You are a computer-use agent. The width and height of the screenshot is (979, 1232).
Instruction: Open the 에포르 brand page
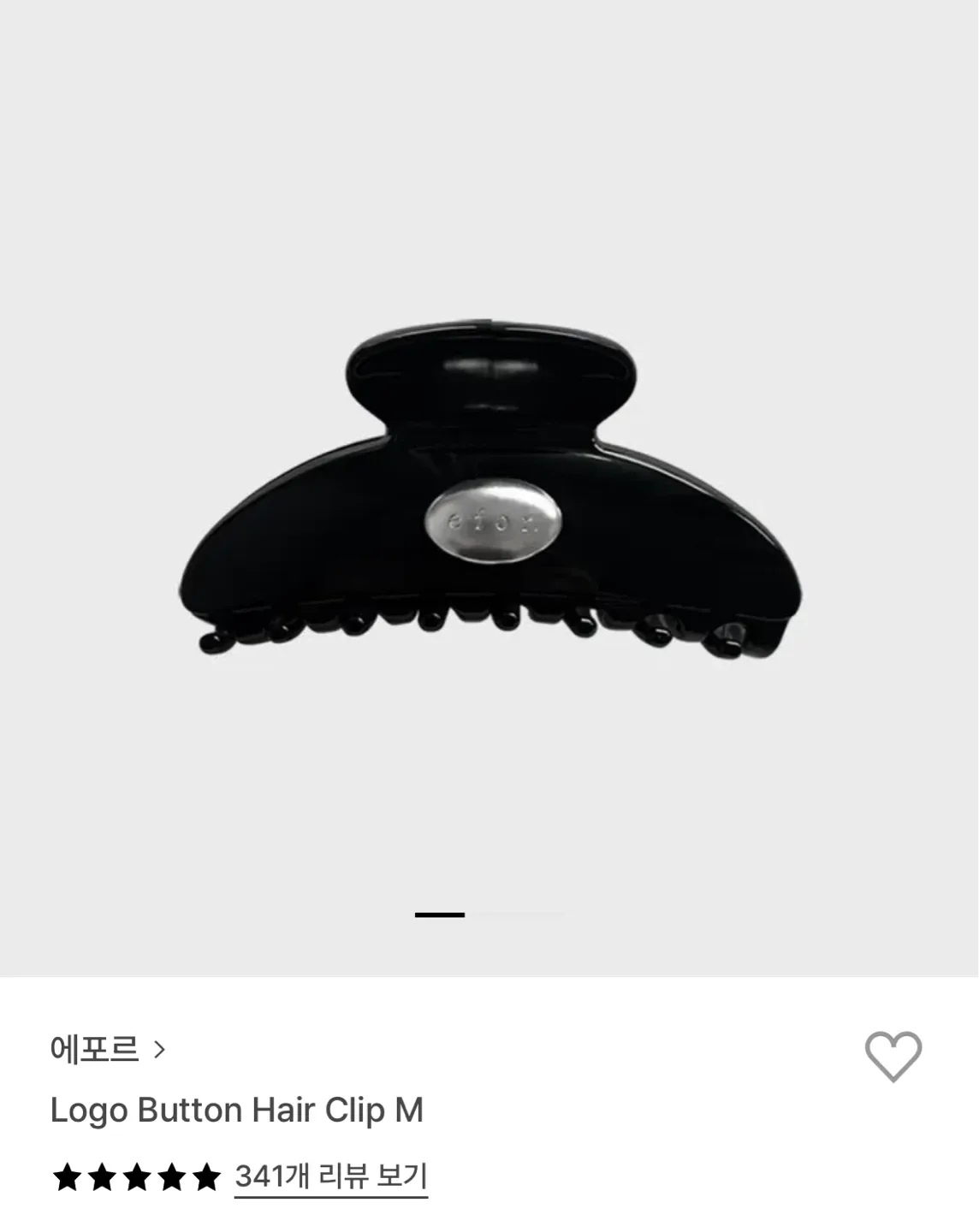point(107,1049)
